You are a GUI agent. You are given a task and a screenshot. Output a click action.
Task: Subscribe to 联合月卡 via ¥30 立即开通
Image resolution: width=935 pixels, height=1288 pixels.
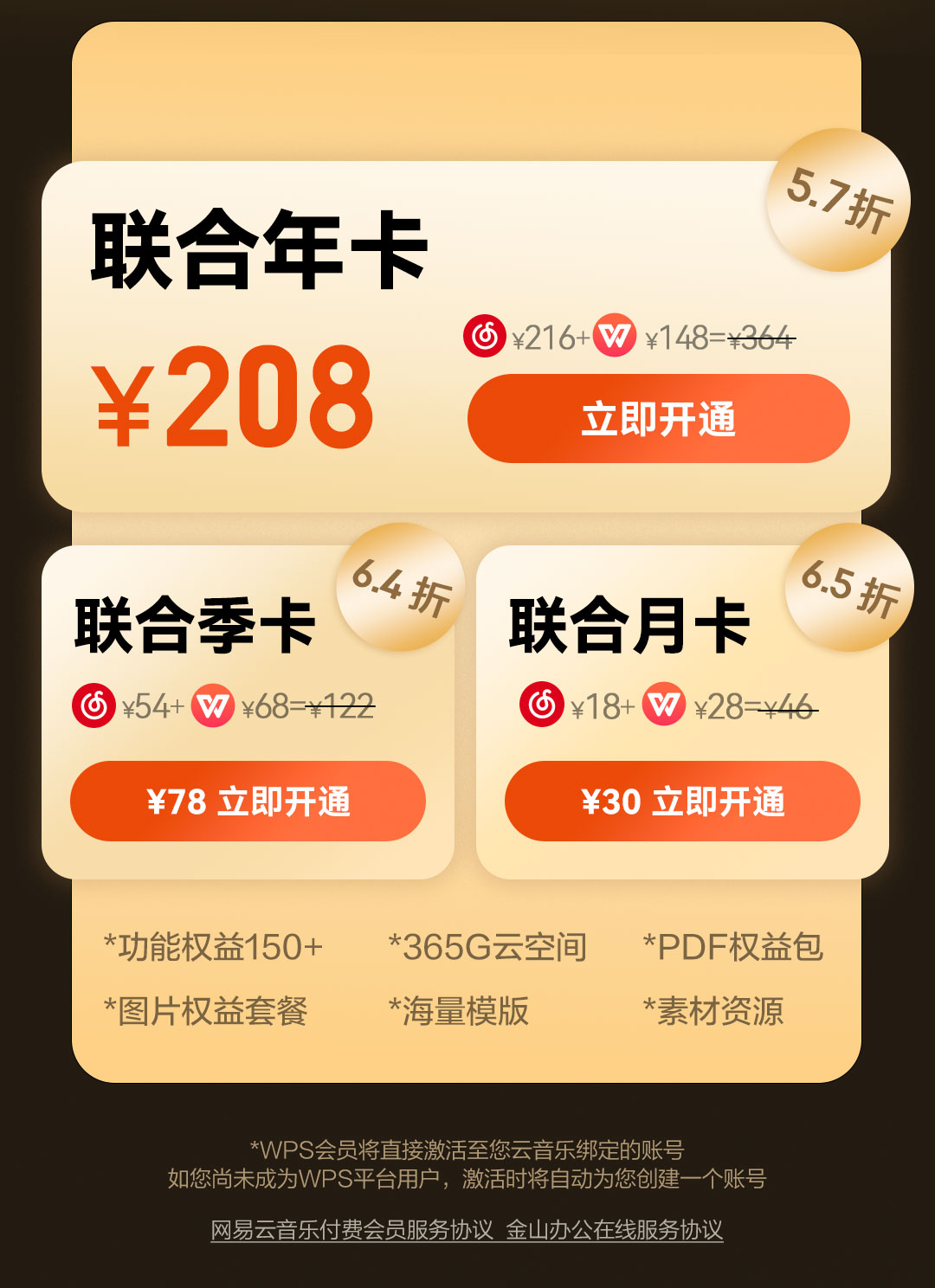[x=682, y=802]
